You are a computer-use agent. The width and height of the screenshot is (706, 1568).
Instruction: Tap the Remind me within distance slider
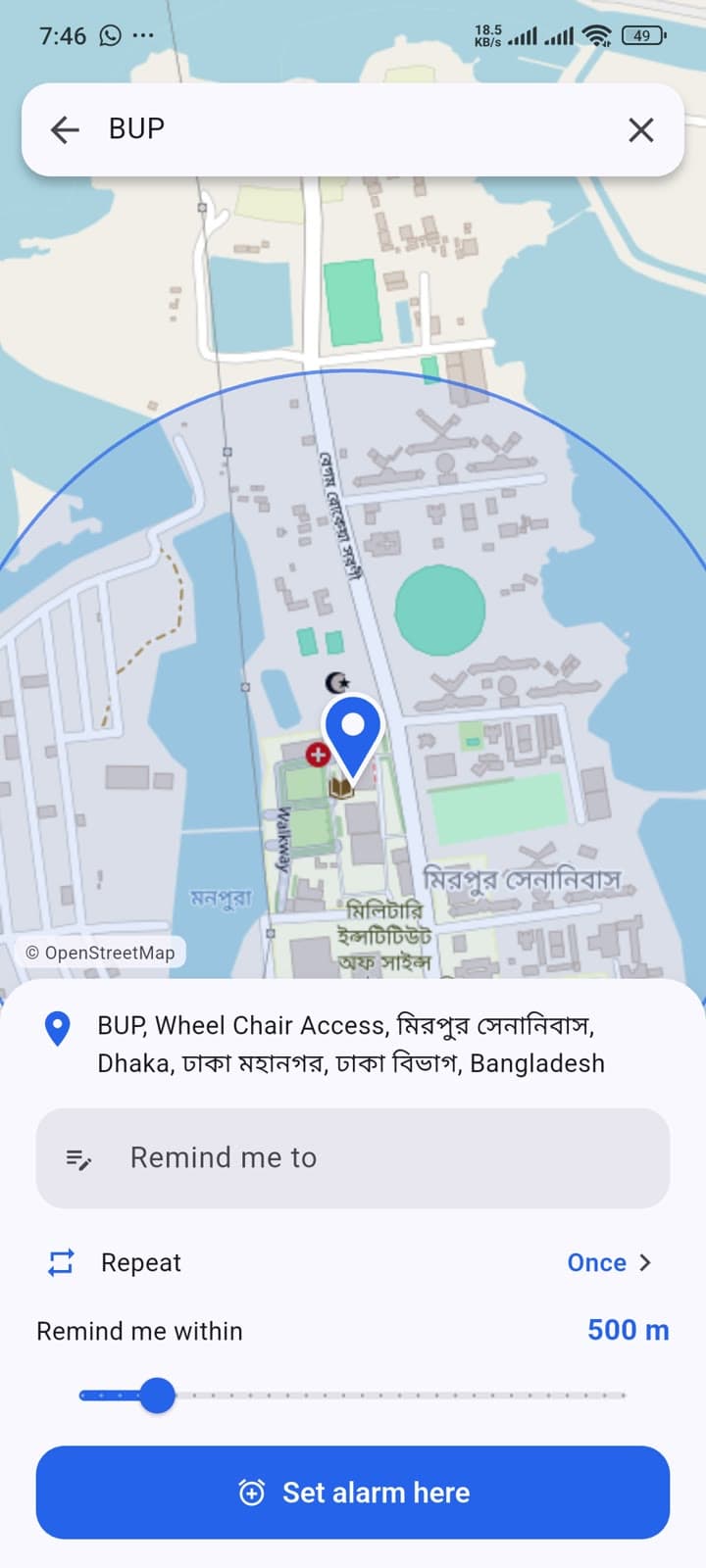click(x=353, y=1395)
